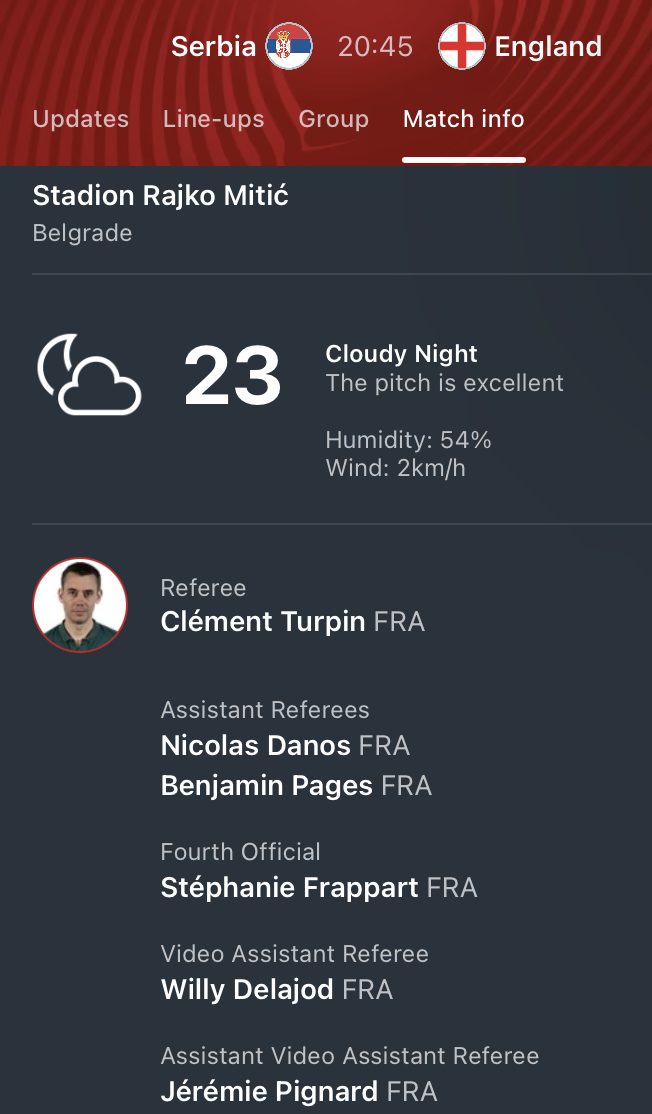The width and height of the screenshot is (652, 1114).
Task: Open the Serbia team page
Action: [x=241, y=47]
